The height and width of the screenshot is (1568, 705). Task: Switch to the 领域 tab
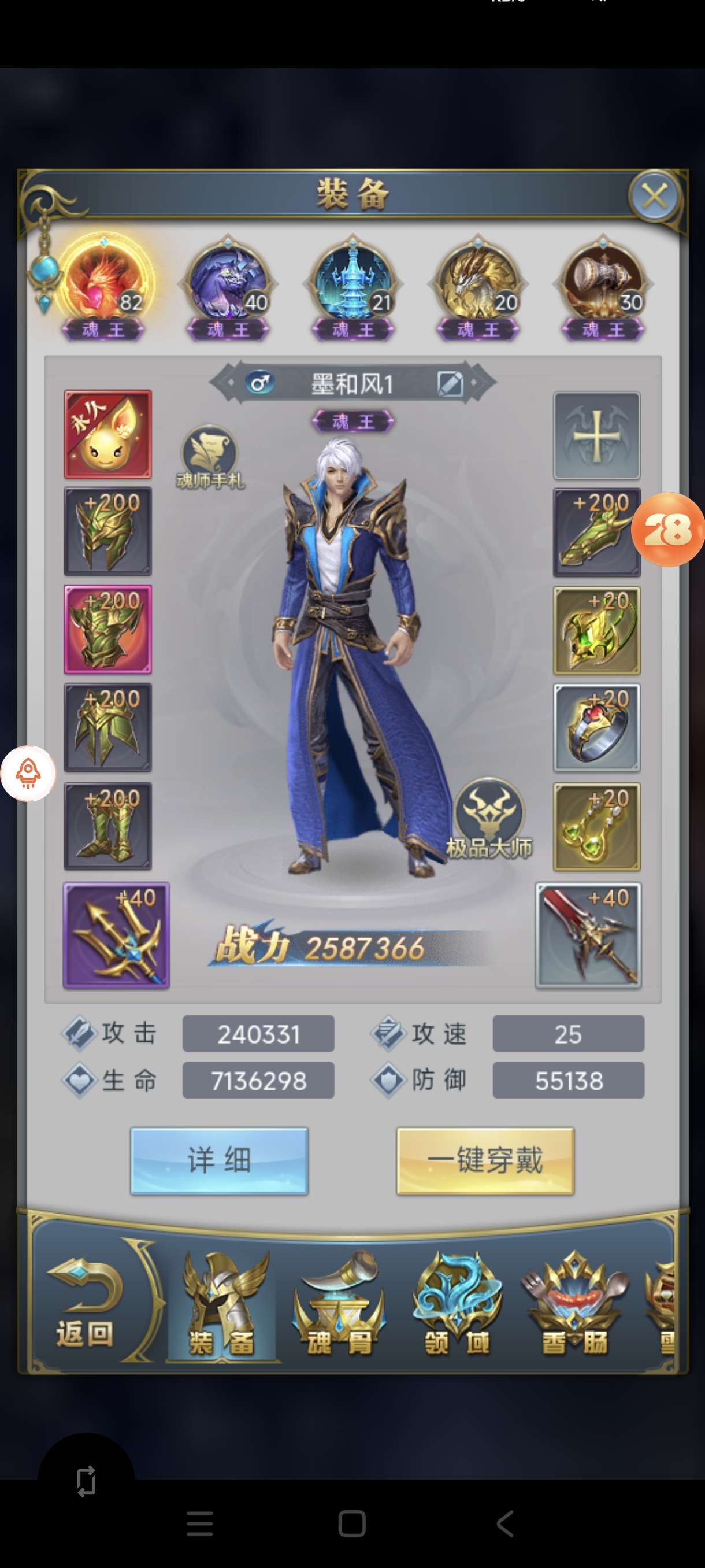click(x=456, y=1306)
